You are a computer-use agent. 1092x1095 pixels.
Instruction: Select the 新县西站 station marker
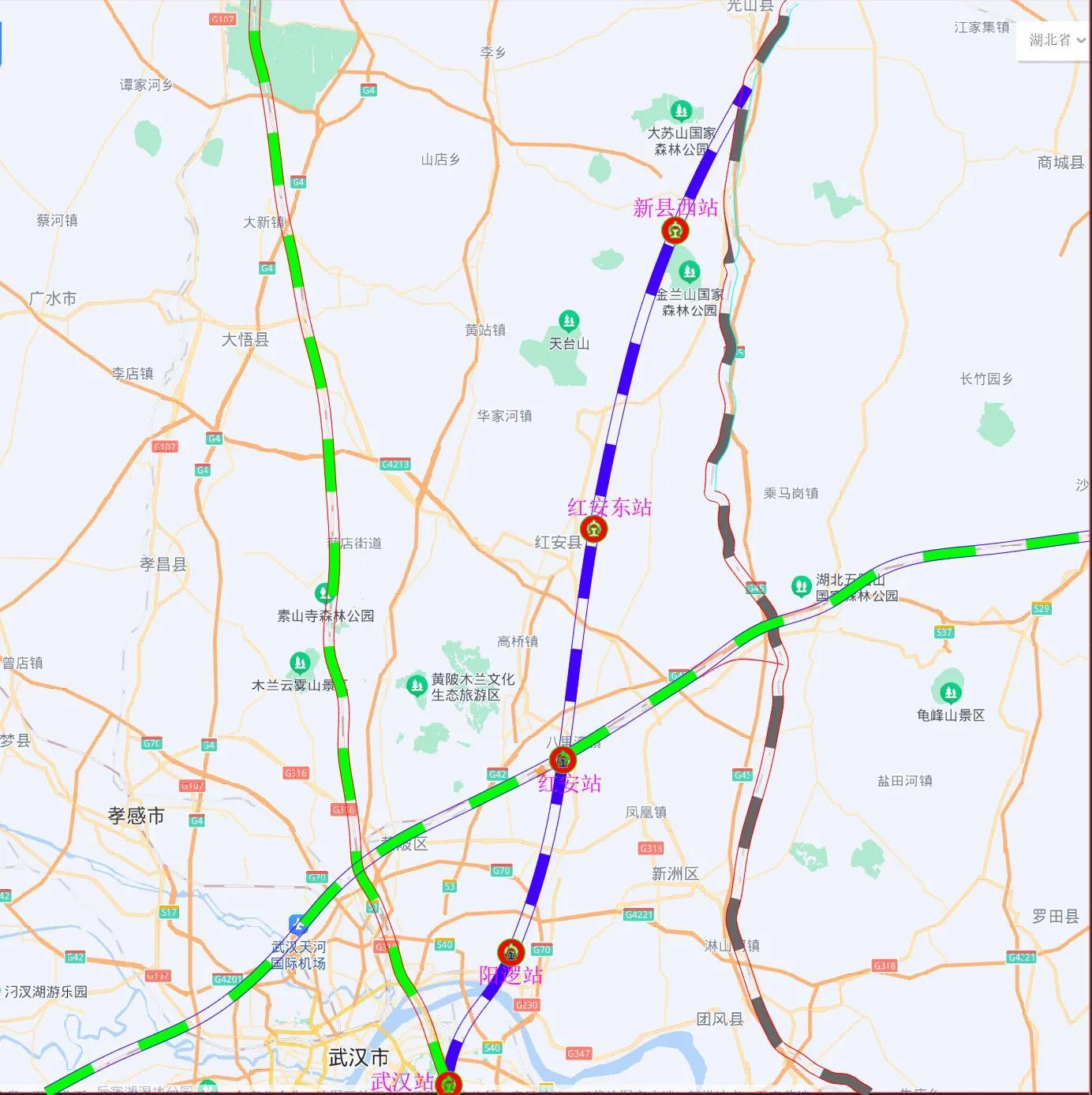click(x=675, y=230)
